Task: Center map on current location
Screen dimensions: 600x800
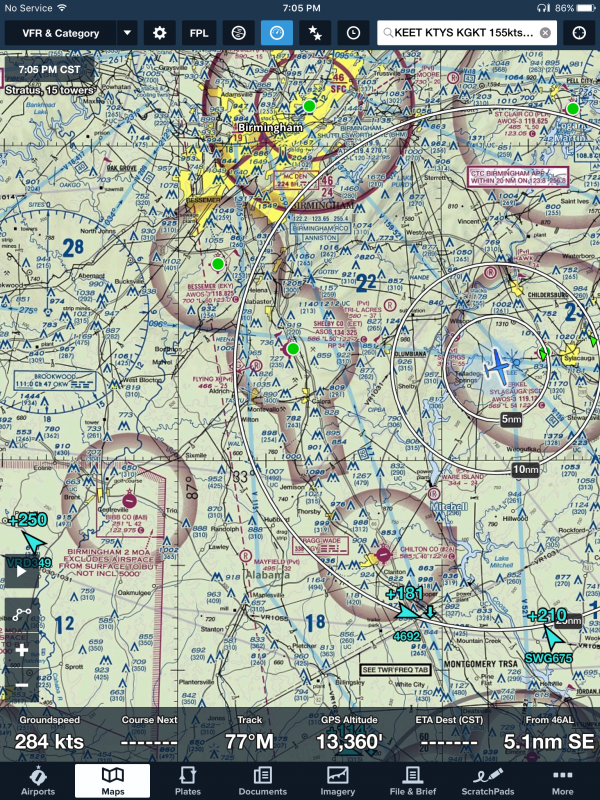Action: pos(579,33)
